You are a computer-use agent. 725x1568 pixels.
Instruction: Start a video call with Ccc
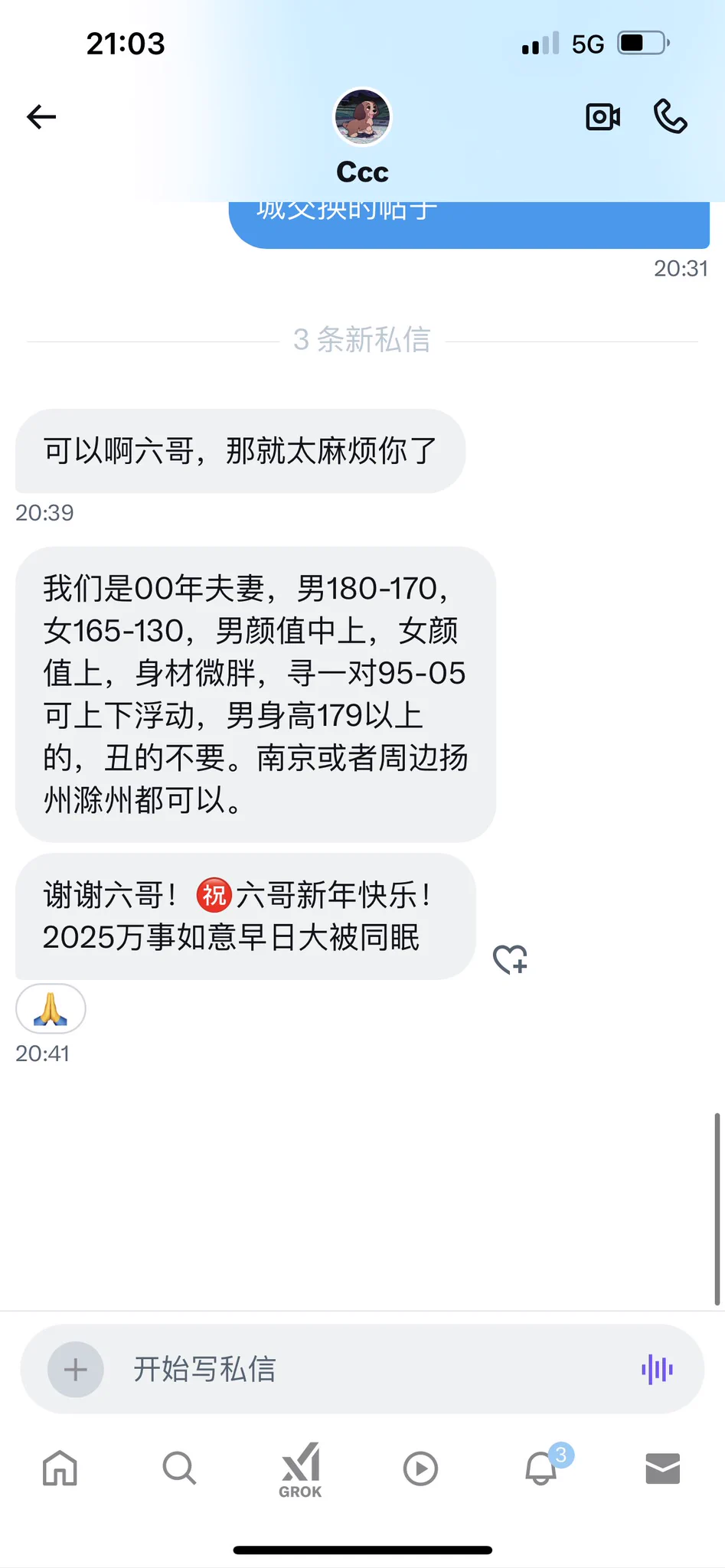tap(603, 117)
